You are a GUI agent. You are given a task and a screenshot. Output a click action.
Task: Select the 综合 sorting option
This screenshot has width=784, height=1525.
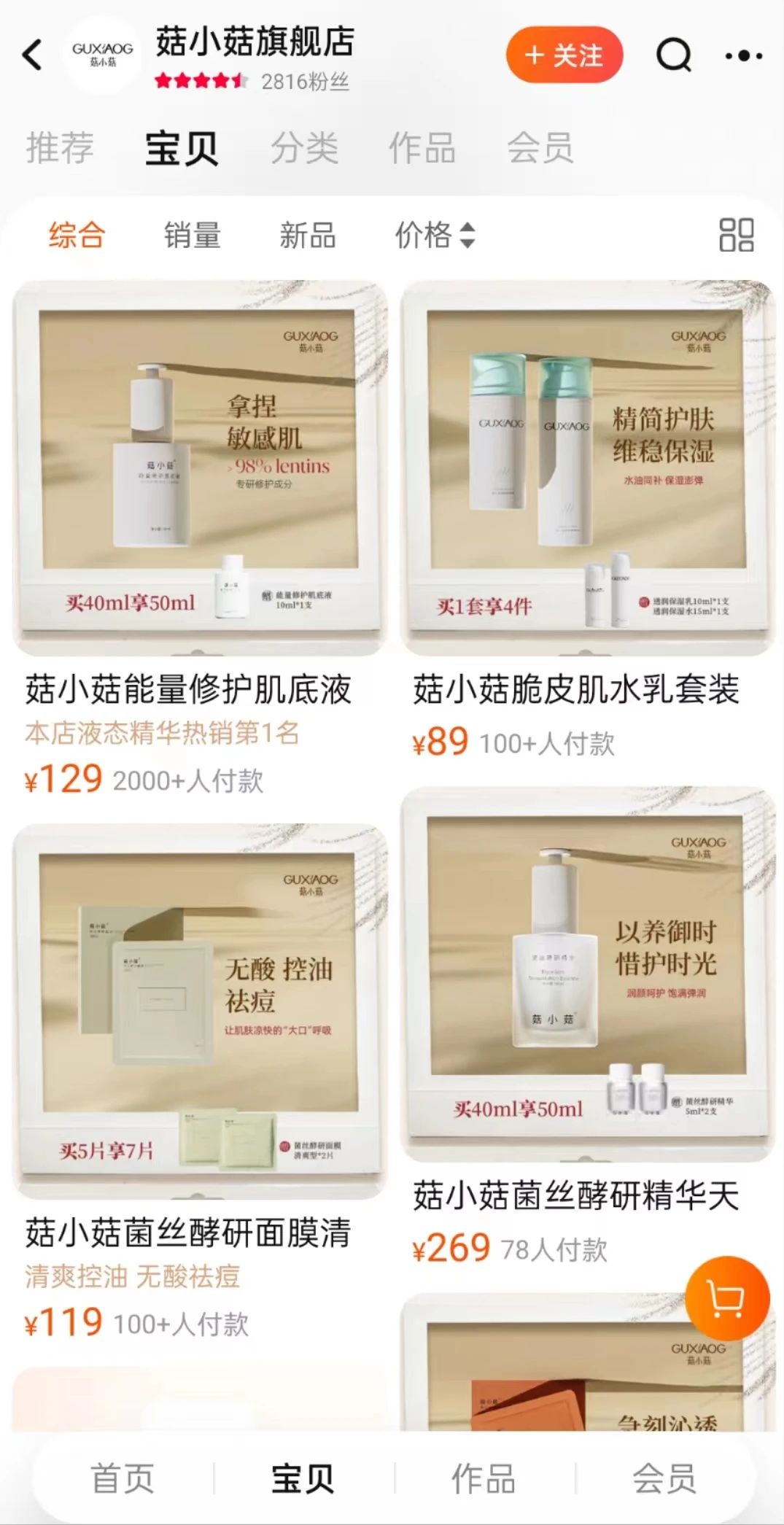[77, 236]
